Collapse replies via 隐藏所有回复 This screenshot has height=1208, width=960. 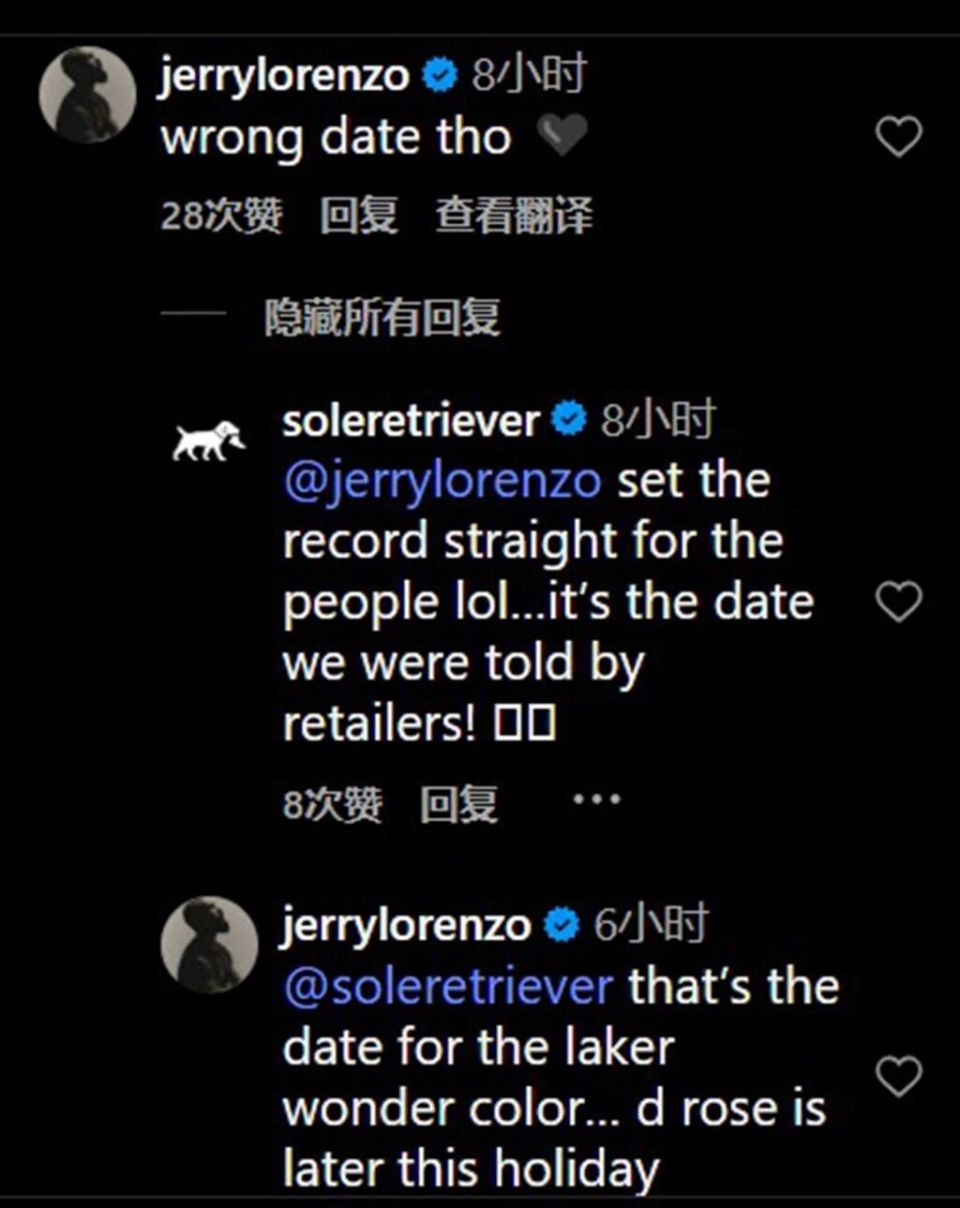381,318
